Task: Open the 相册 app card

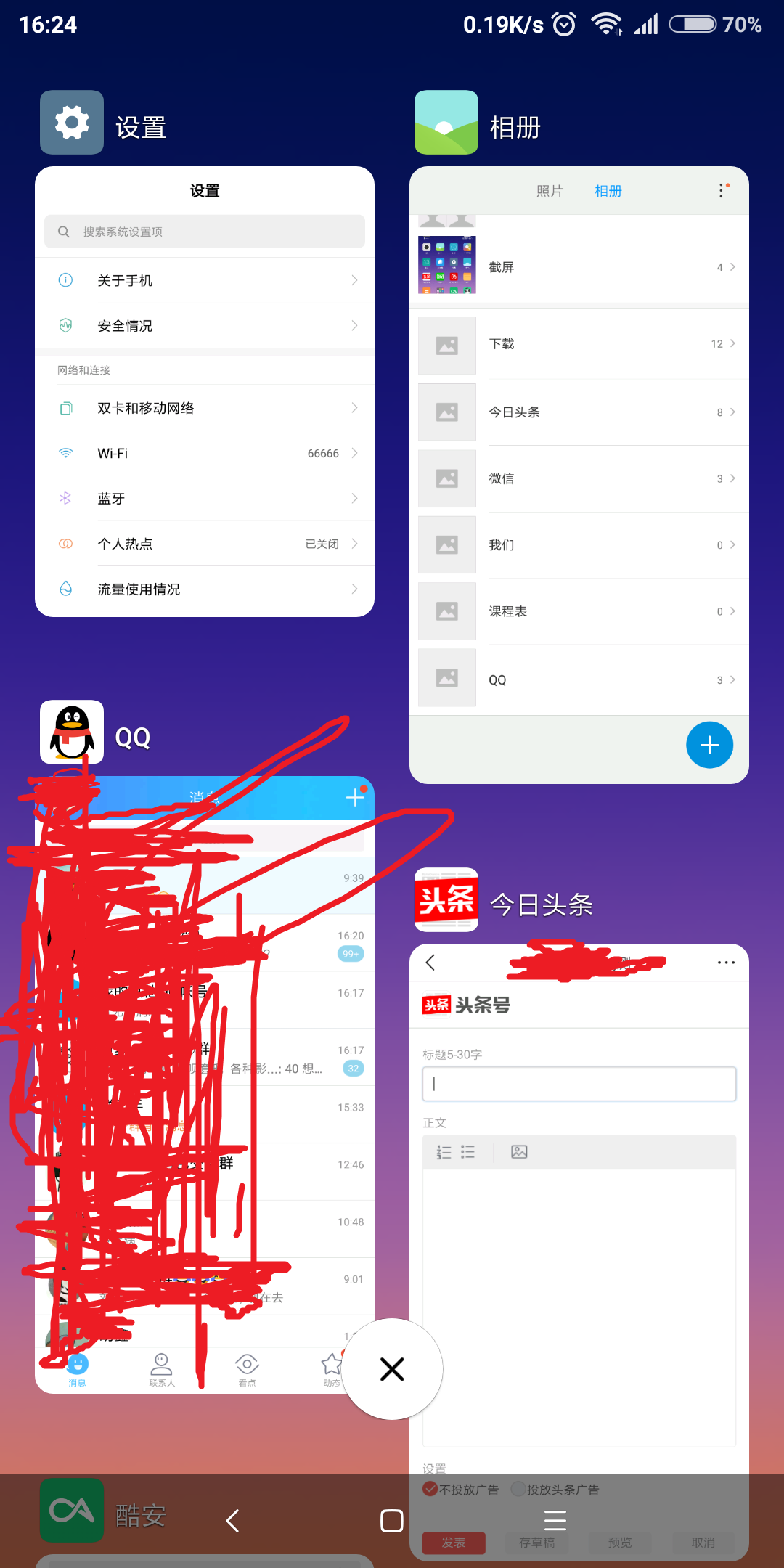Action: coord(579,475)
